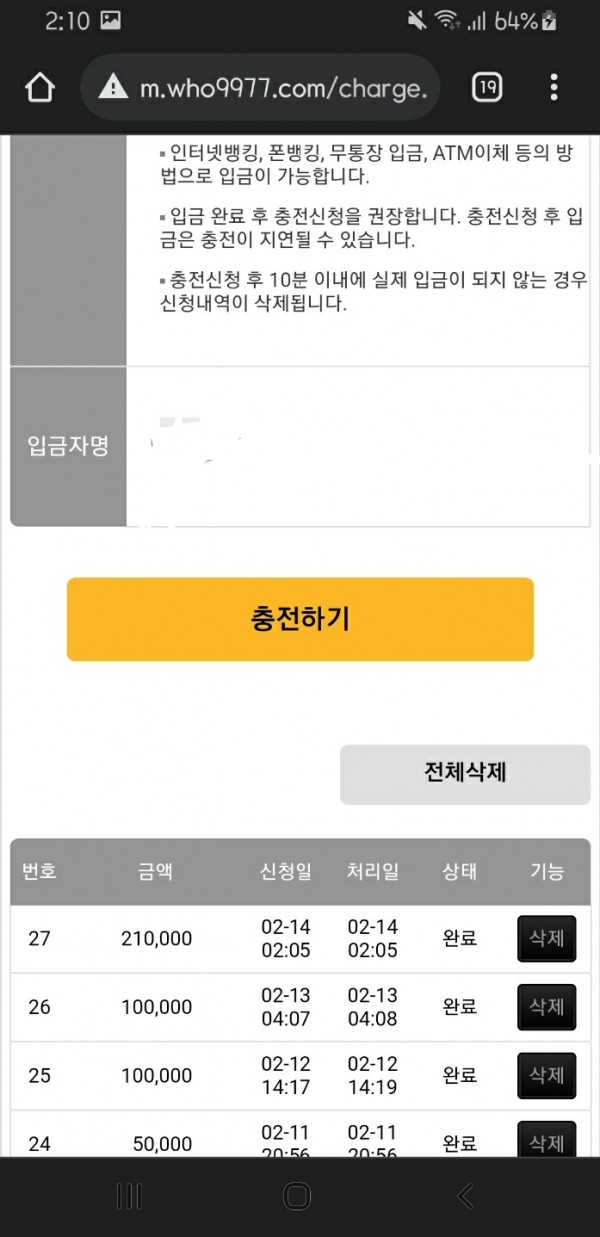The height and width of the screenshot is (1237, 600).
Task: Tap 전체삭제 to delete all records
Action: [x=465, y=774]
